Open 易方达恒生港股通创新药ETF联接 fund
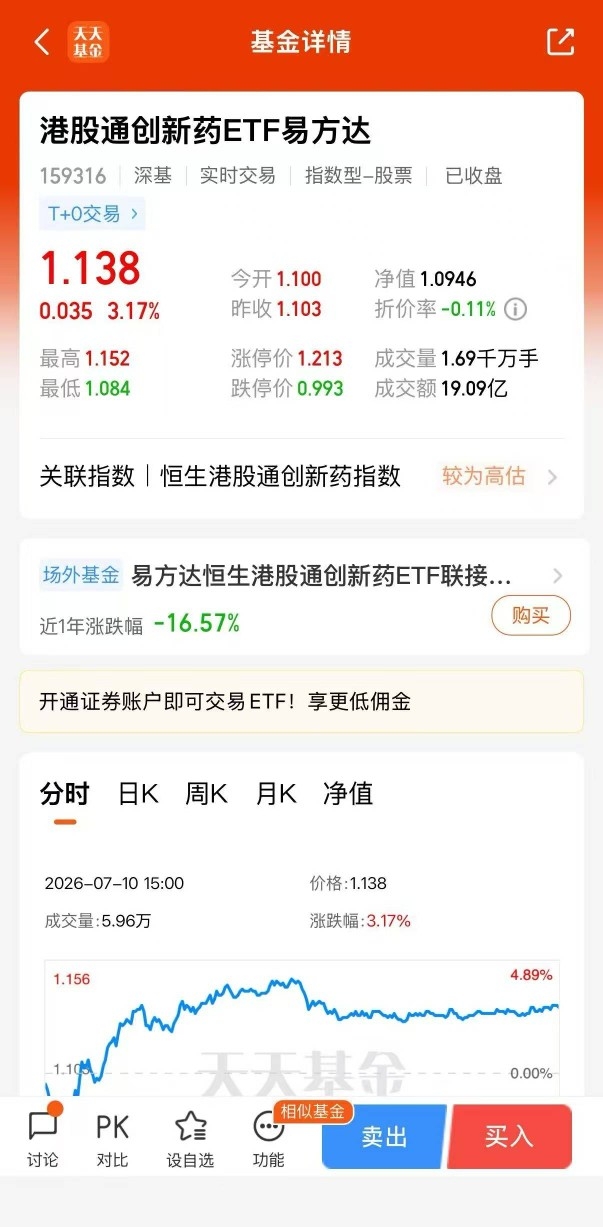The height and width of the screenshot is (1227, 603). coord(301,575)
